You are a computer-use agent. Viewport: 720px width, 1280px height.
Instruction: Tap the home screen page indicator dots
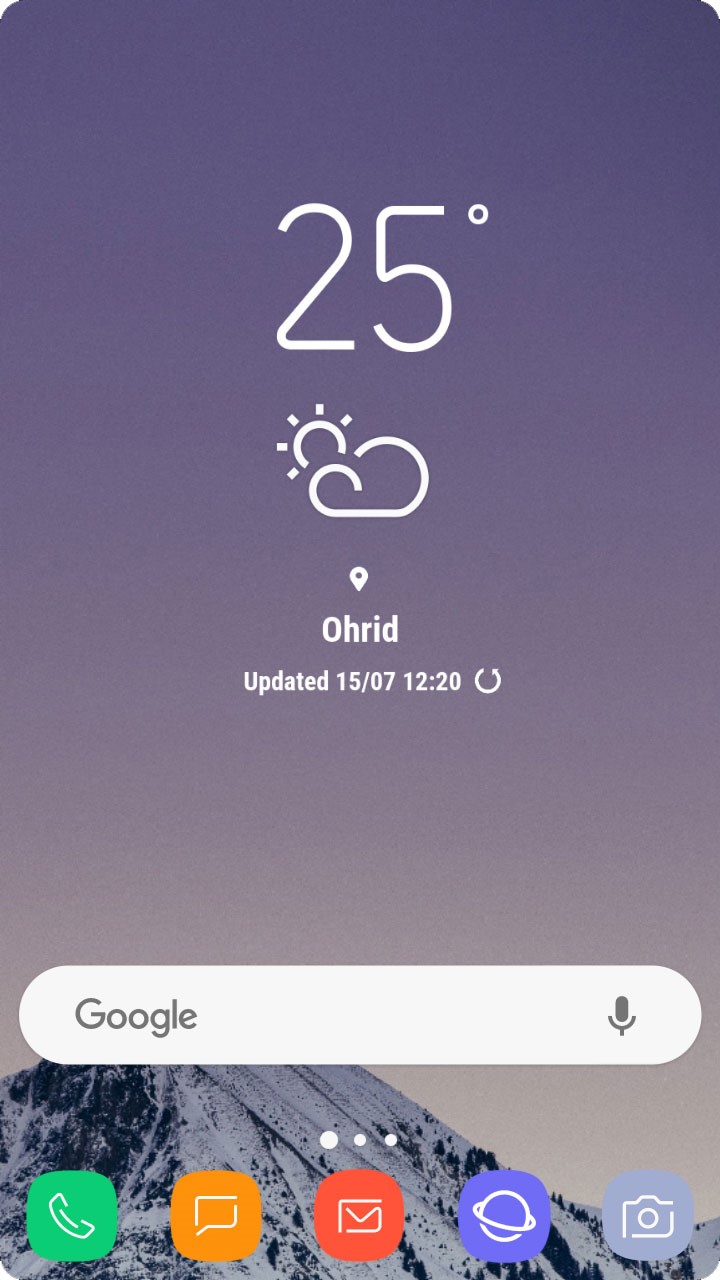[x=359, y=1139]
